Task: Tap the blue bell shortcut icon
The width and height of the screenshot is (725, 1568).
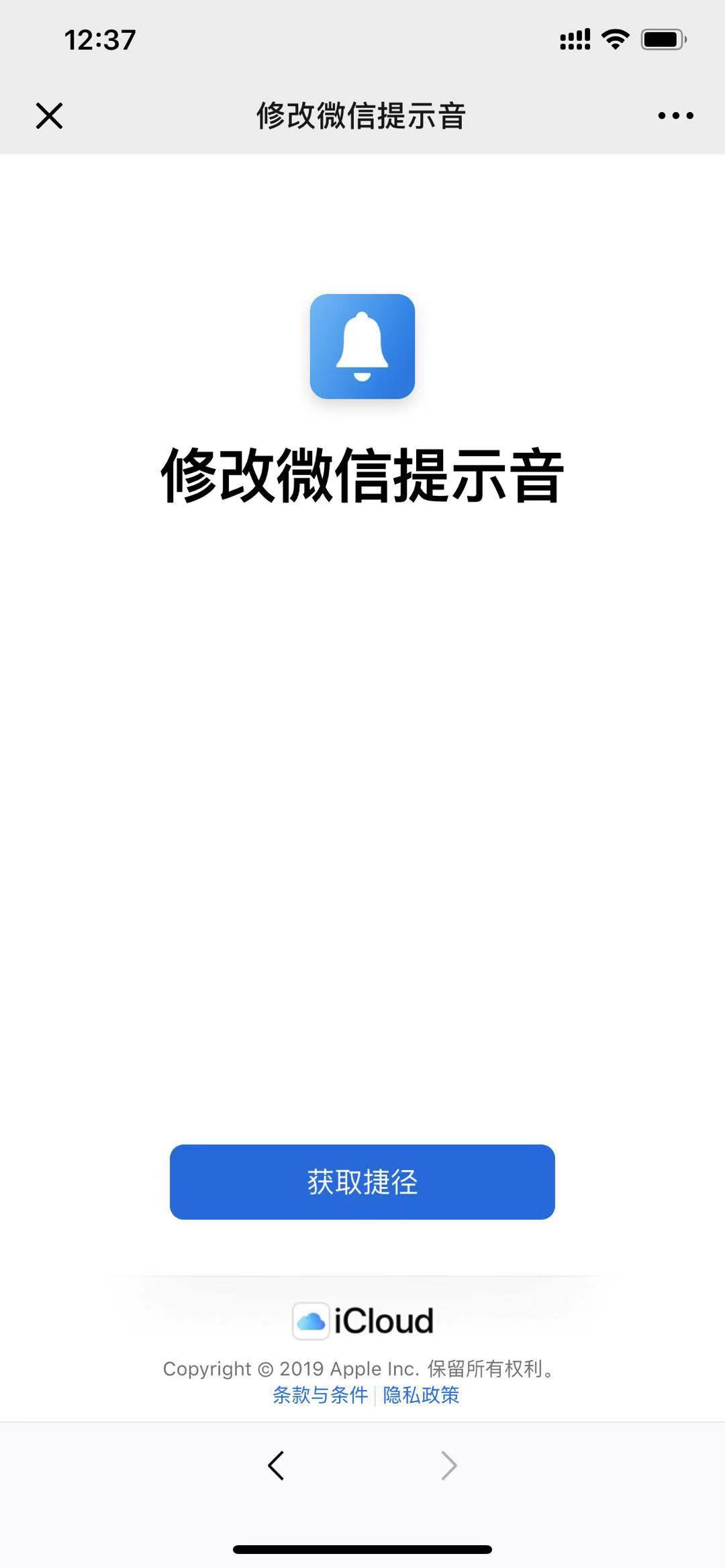Action: [362, 348]
